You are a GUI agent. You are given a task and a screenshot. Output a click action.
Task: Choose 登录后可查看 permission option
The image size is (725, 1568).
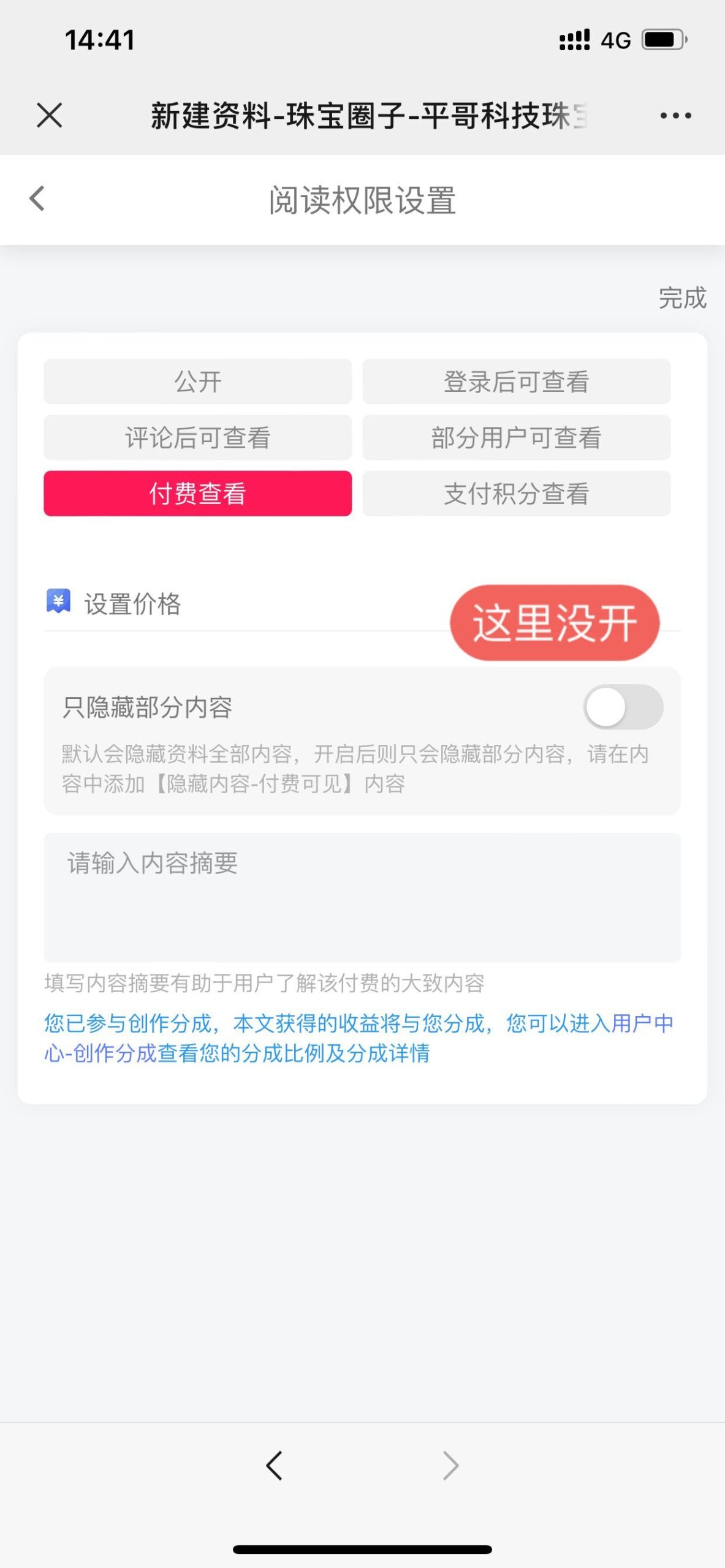517,382
